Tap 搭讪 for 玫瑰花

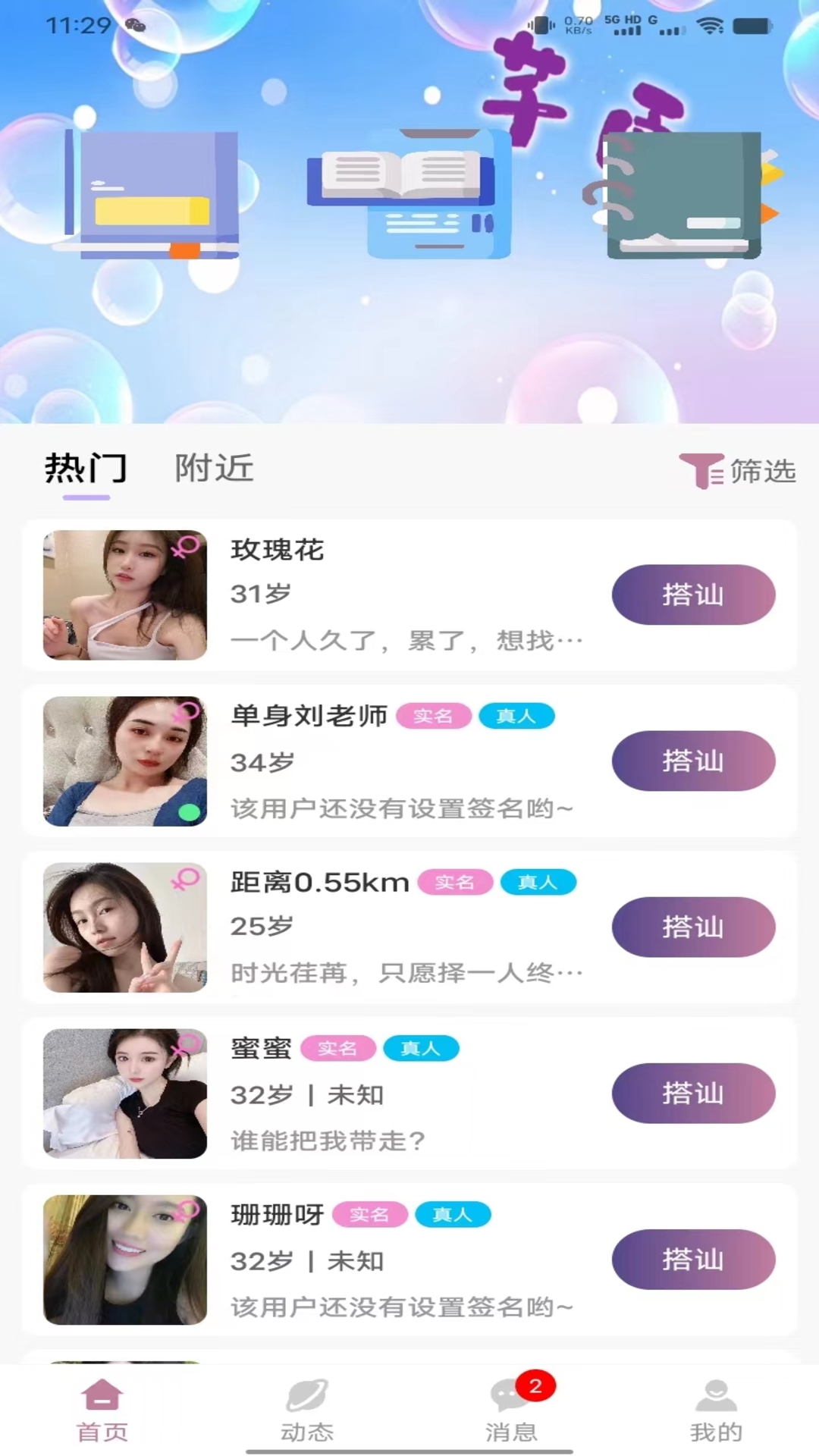point(692,595)
